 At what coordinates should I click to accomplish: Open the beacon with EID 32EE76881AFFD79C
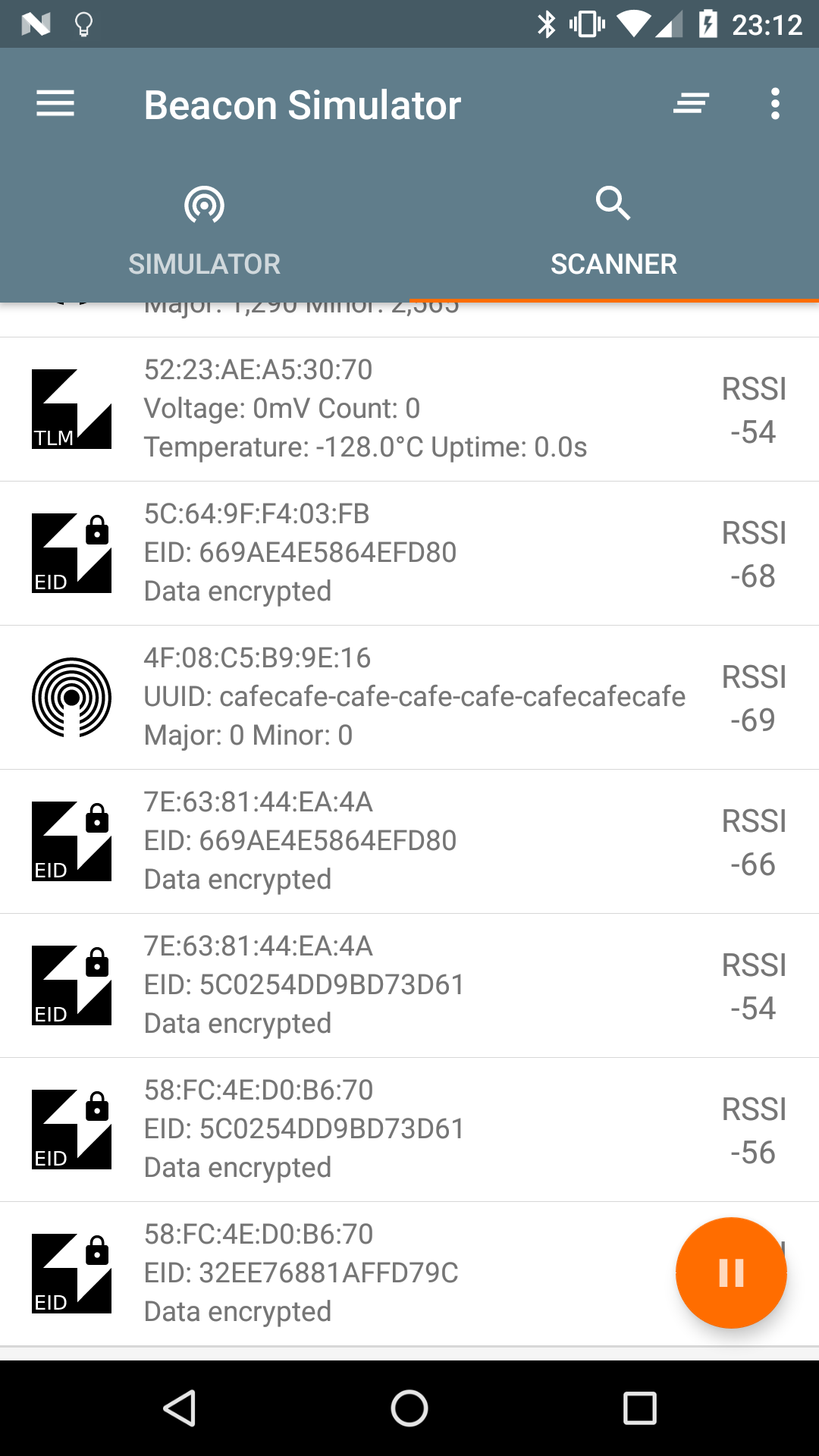tap(409, 1274)
